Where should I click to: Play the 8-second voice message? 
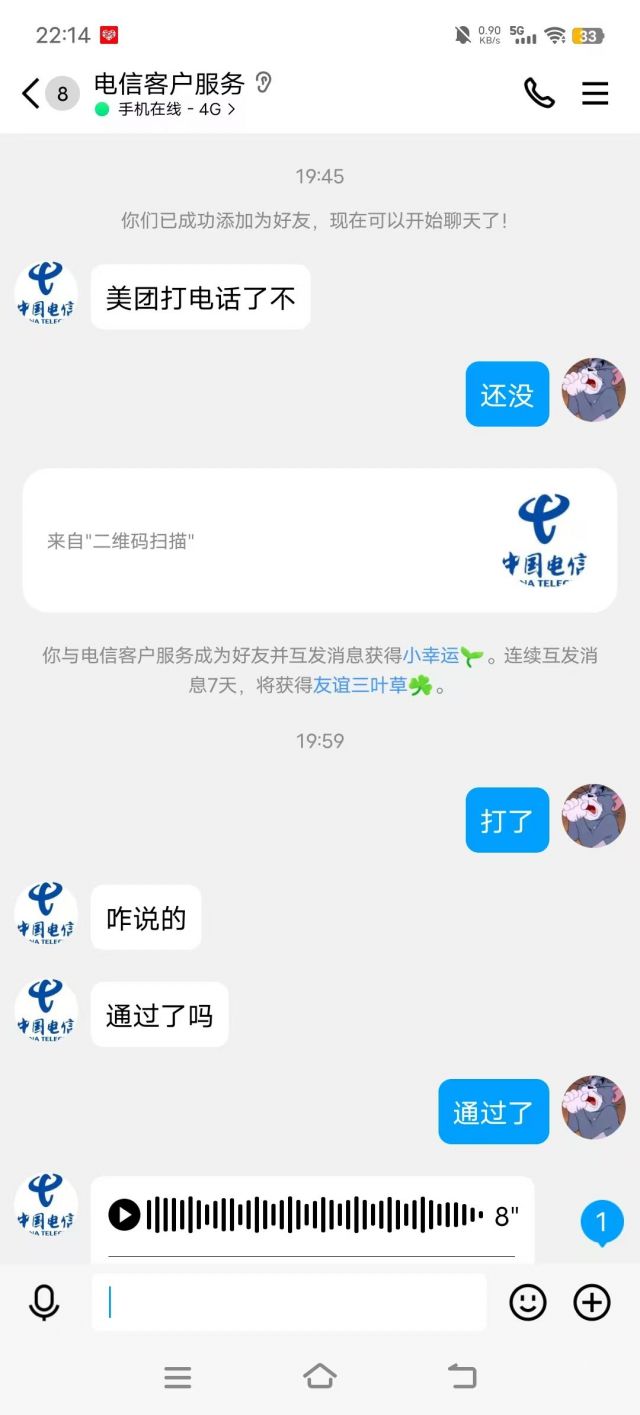pos(124,1215)
